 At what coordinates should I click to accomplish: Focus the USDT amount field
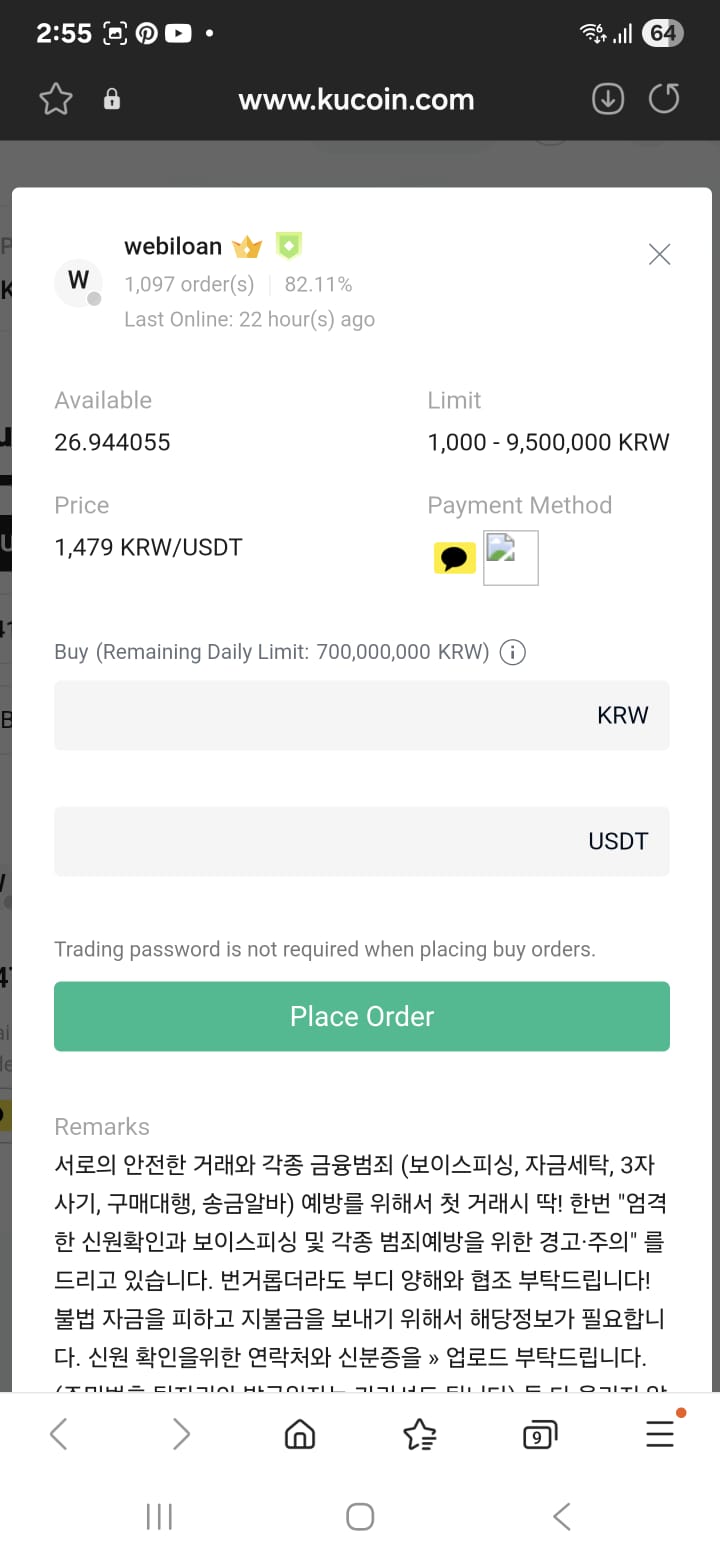click(362, 841)
